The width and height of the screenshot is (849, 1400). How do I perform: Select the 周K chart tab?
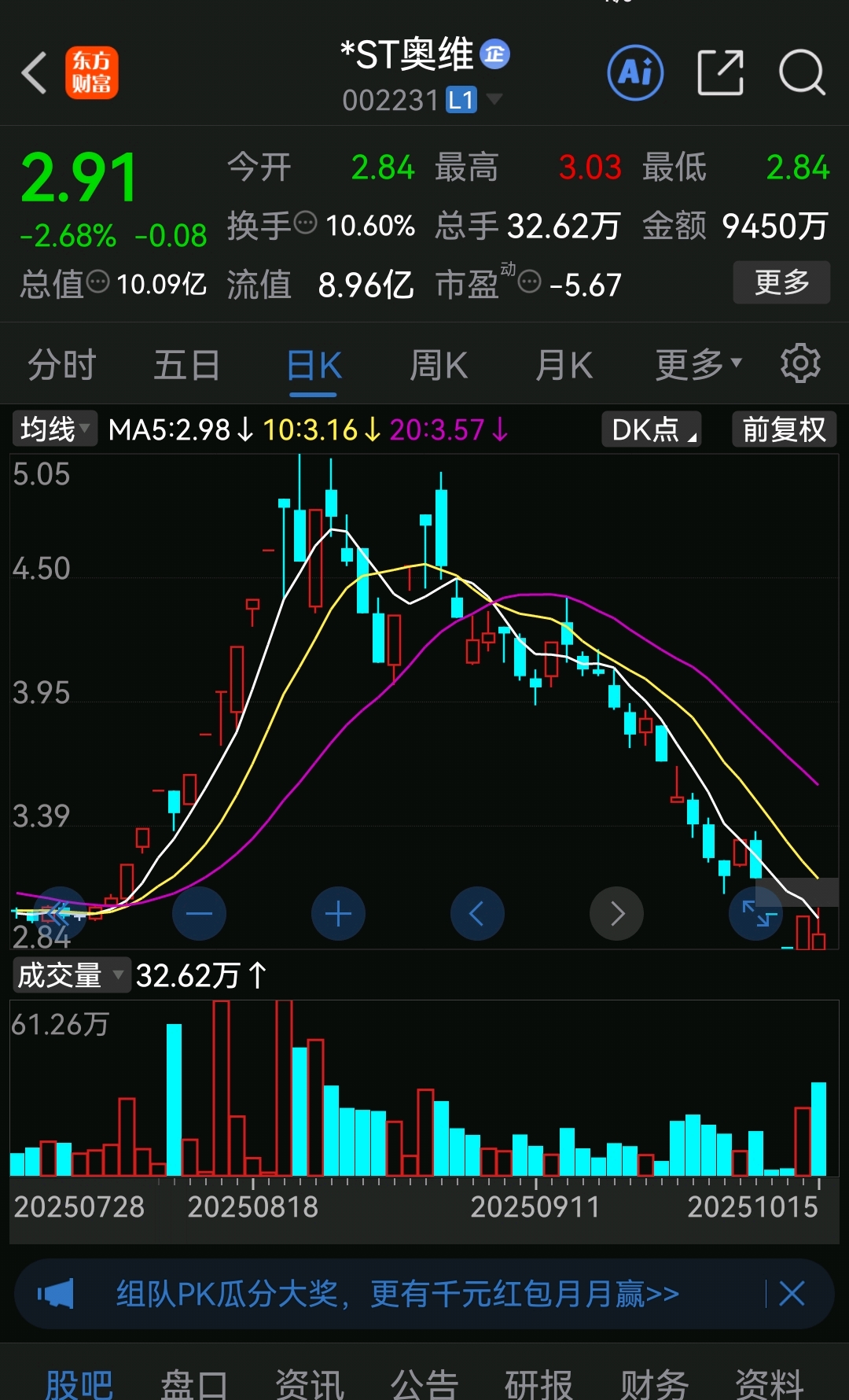click(x=439, y=366)
